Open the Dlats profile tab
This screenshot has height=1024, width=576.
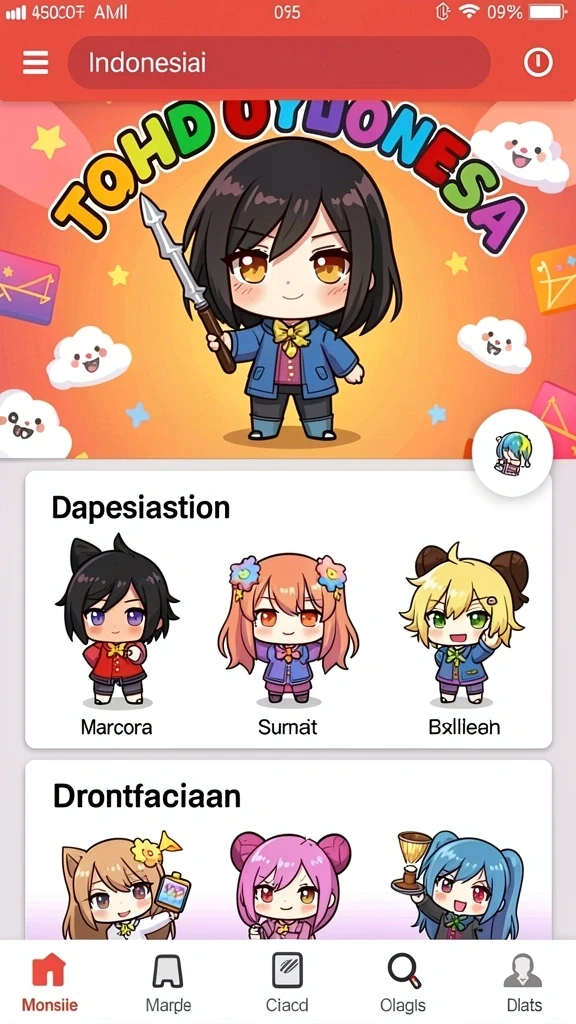click(524, 982)
